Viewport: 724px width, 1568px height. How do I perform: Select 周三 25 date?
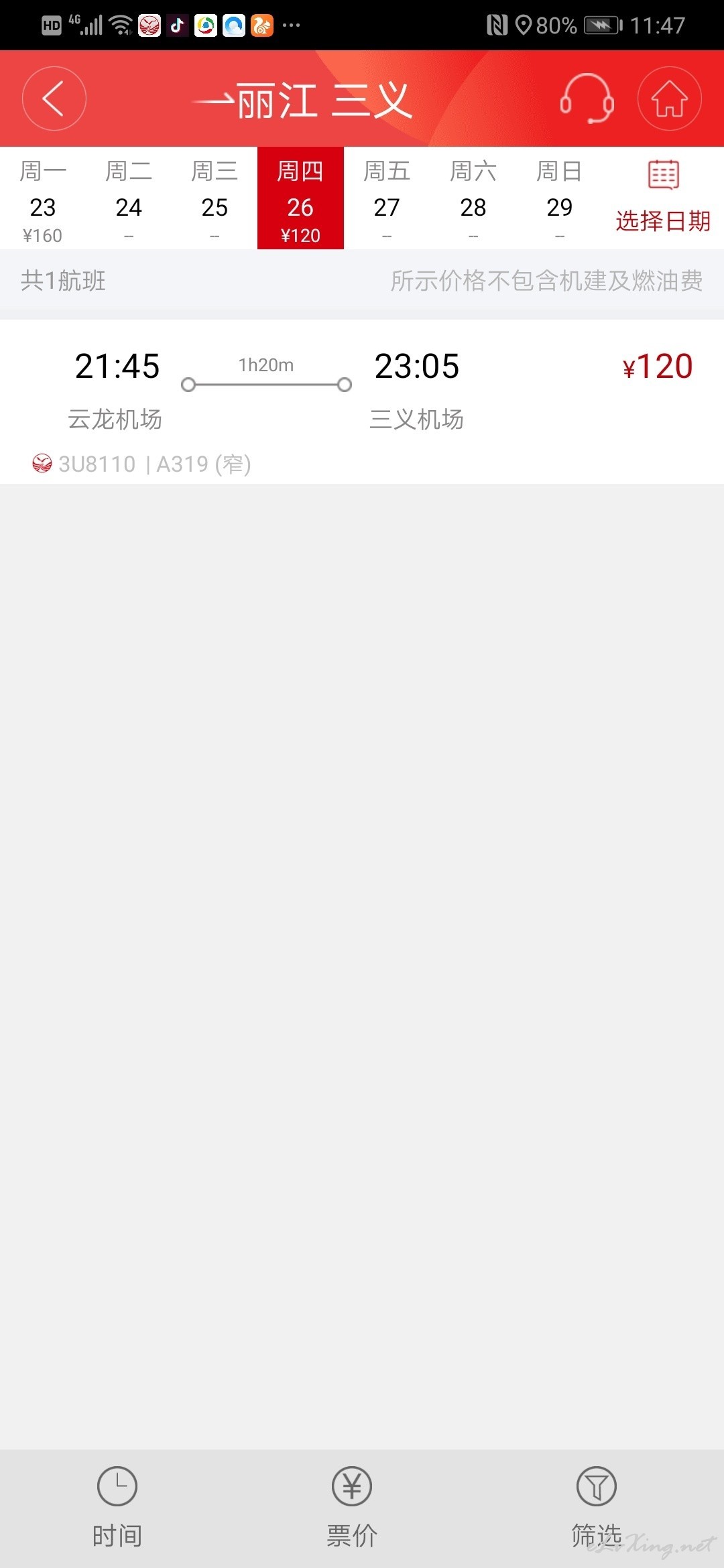point(215,198)
